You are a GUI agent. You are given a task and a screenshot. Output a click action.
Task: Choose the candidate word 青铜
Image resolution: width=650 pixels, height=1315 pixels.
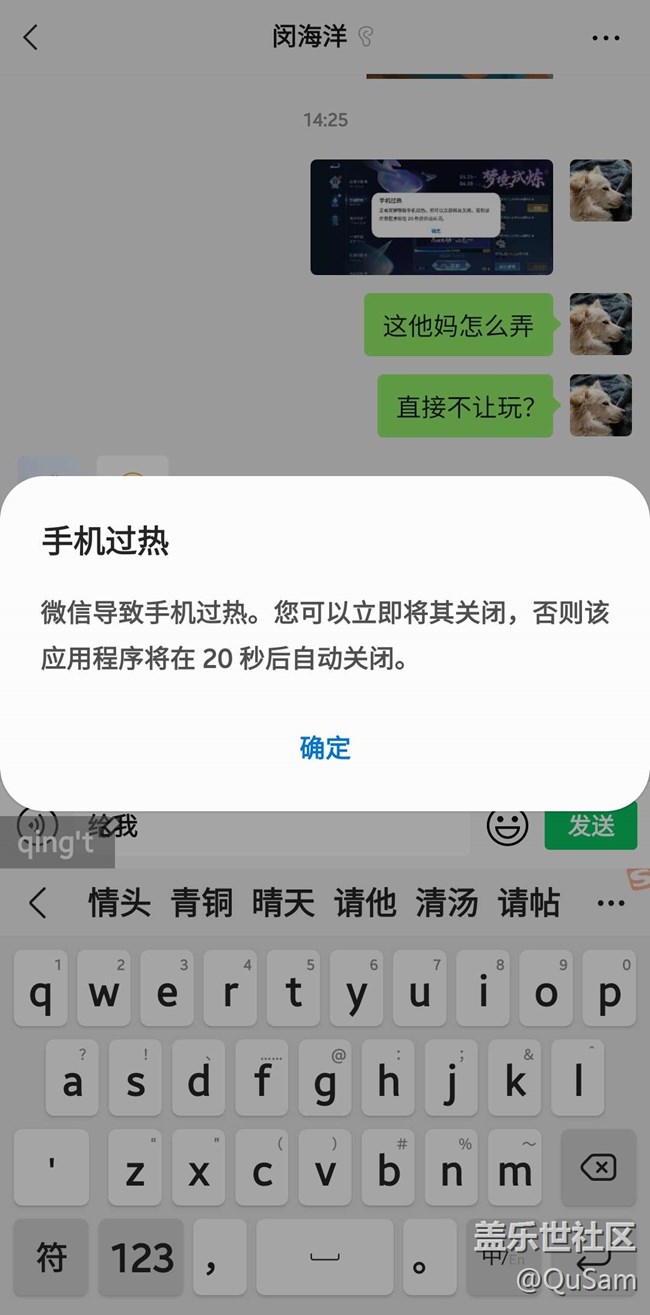pos(201,903)
